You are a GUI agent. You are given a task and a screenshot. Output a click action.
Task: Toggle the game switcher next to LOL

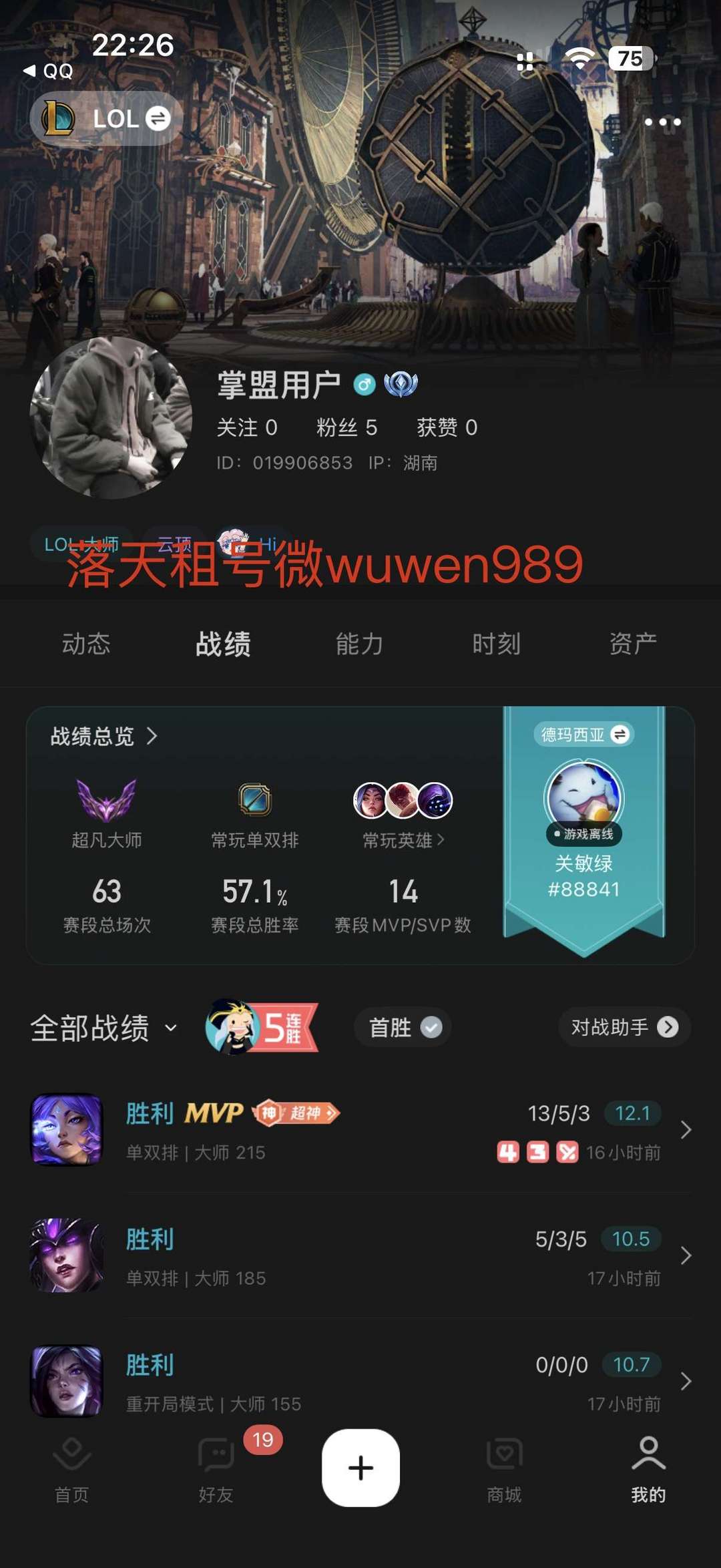pyautogui.click(x=157, y=118)
